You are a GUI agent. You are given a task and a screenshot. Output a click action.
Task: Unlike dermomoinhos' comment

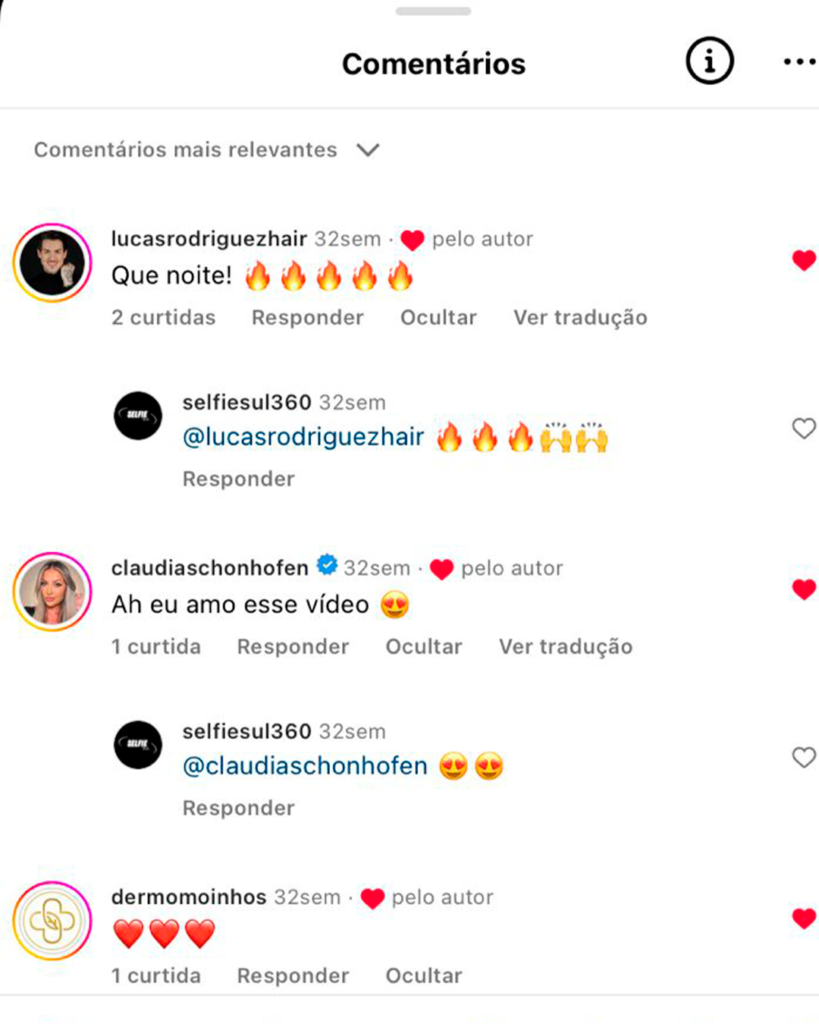point(803,918)
